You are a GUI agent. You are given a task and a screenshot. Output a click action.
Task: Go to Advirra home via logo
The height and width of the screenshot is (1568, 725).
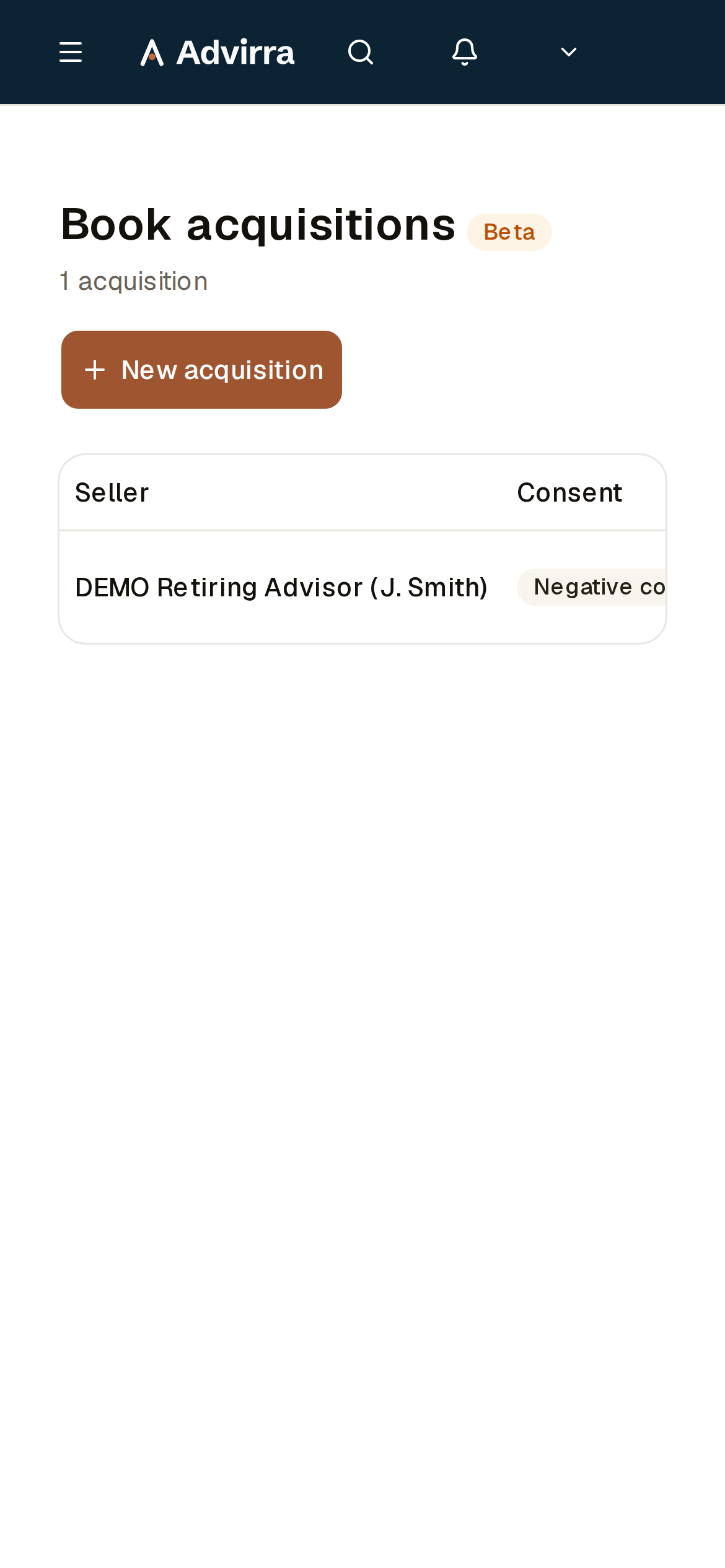click(x=217, y=53)
